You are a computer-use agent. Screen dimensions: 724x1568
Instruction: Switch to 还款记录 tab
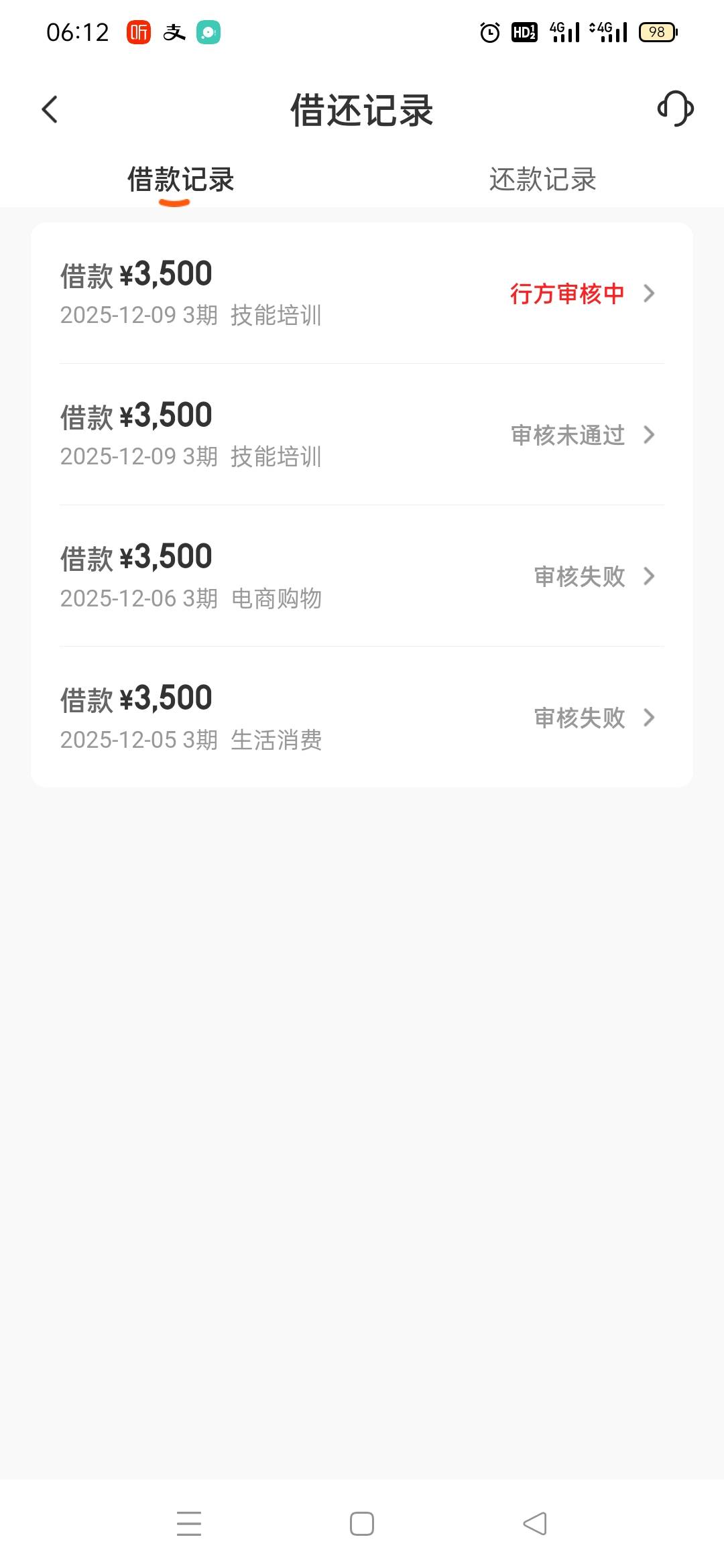click(542, 180)
